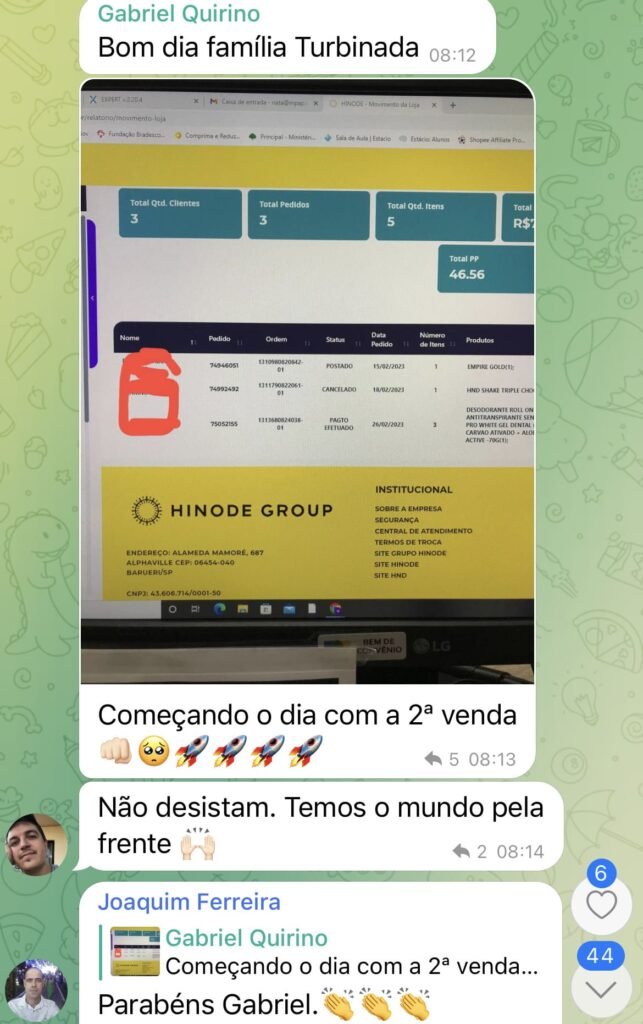Screen dimensions: 643x1024
Task: Jump to the latest unread messages
Action: point(601,988)
